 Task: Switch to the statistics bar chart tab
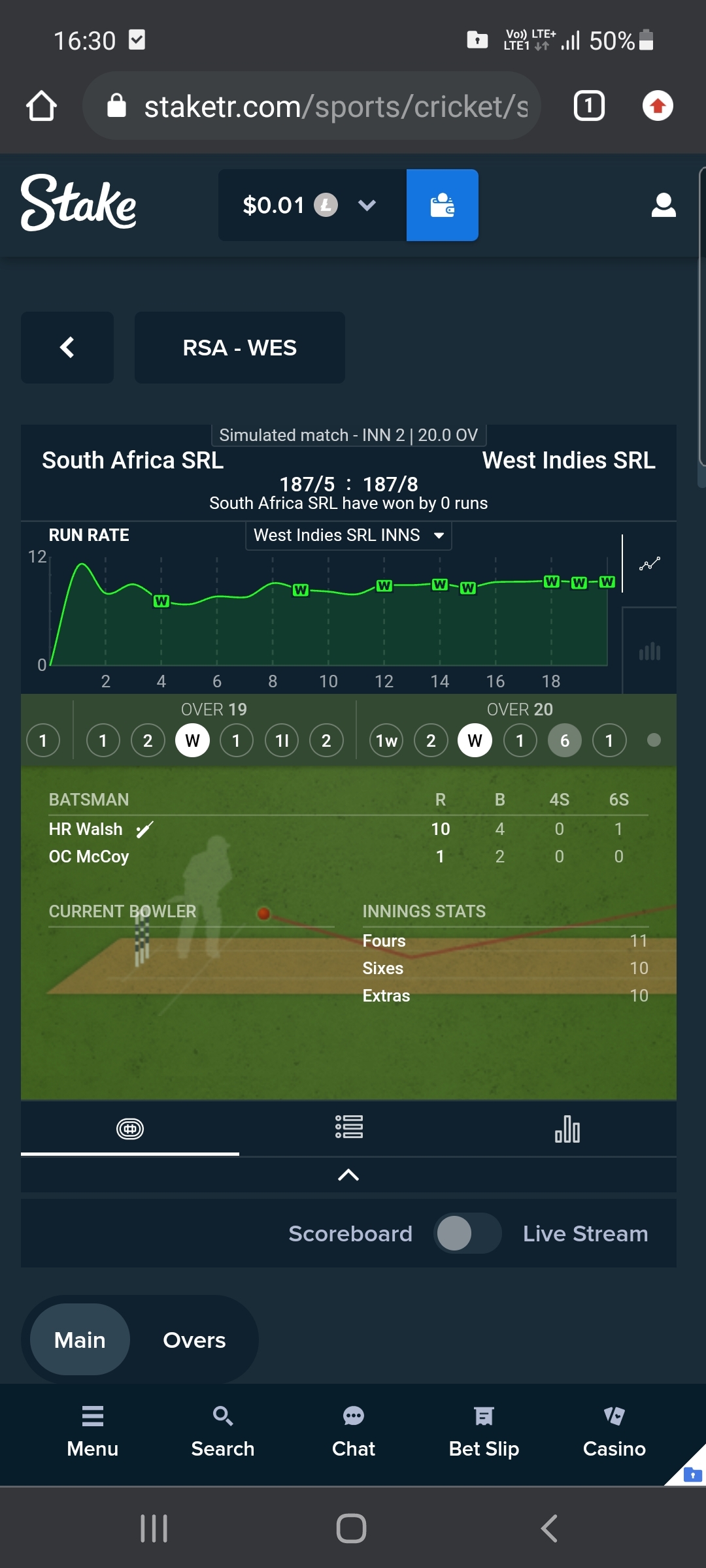tap(567, 1128)
